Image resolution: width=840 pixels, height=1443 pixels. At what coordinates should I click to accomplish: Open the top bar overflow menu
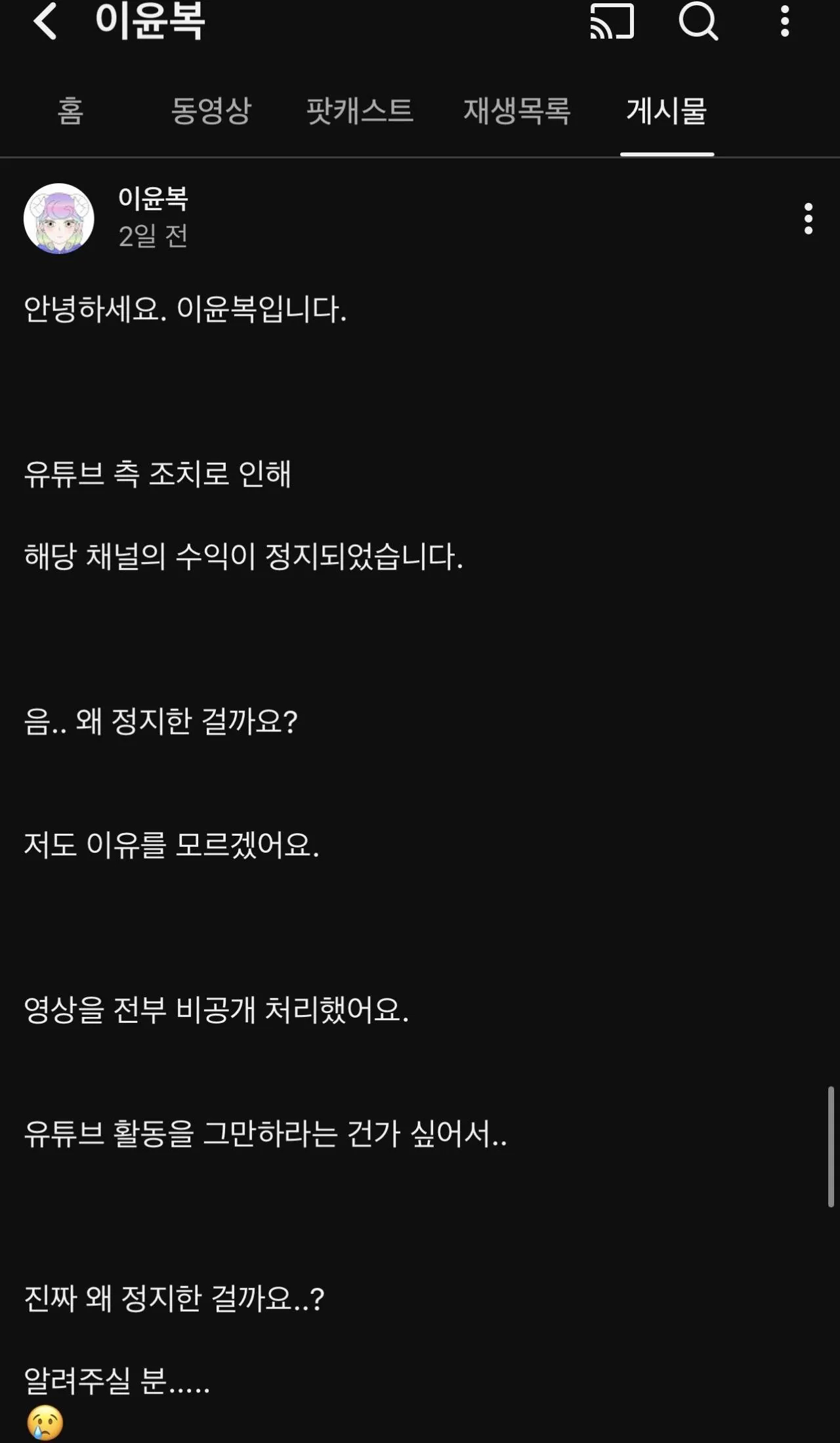(785, 21)
